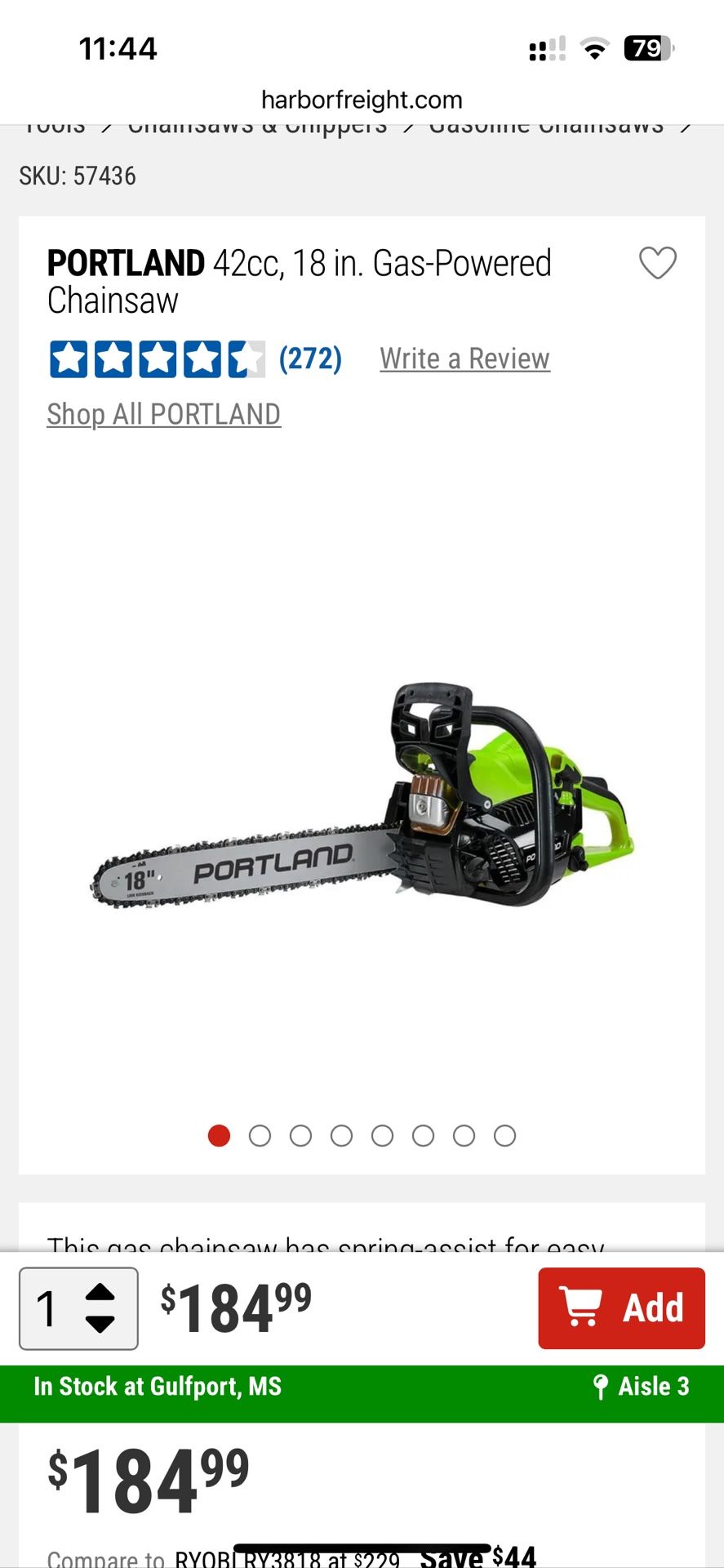Select the first carousel dot indicator
Screen dimensions: 724x1568
[219, 1135]
